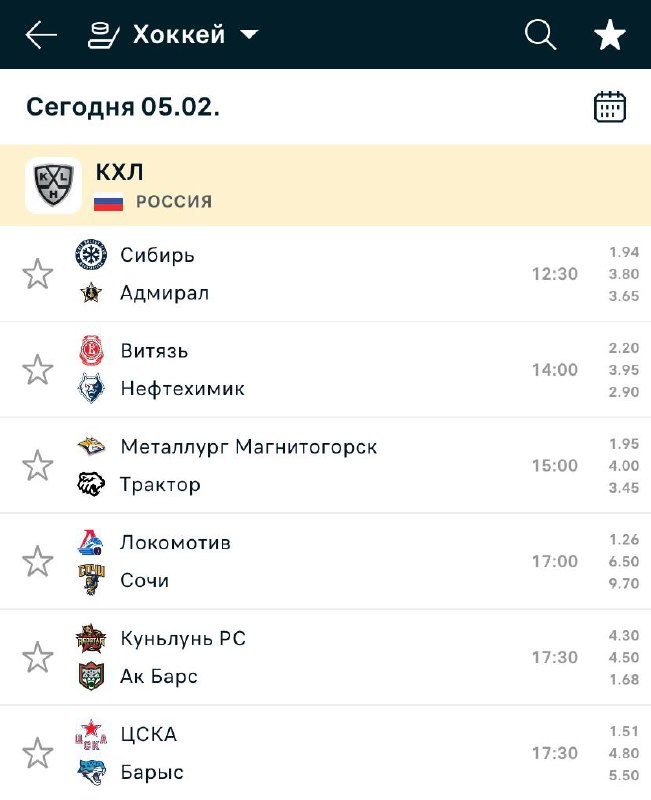Star the Металлург Магнитогорск vs Трактор match

click(x=38, y=466)
